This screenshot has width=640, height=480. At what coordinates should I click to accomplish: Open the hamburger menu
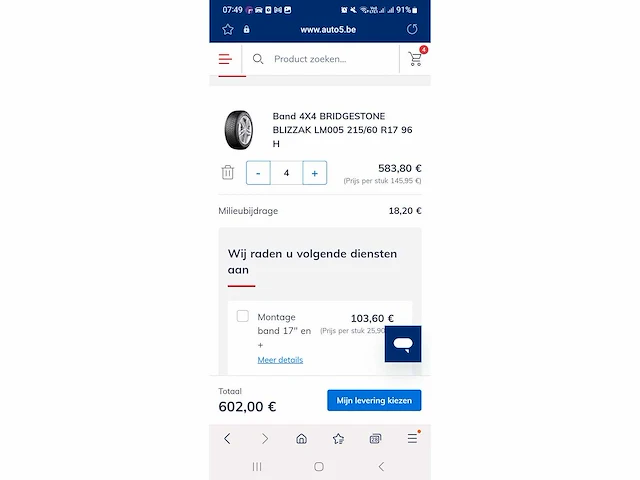(x=225, y=59)
